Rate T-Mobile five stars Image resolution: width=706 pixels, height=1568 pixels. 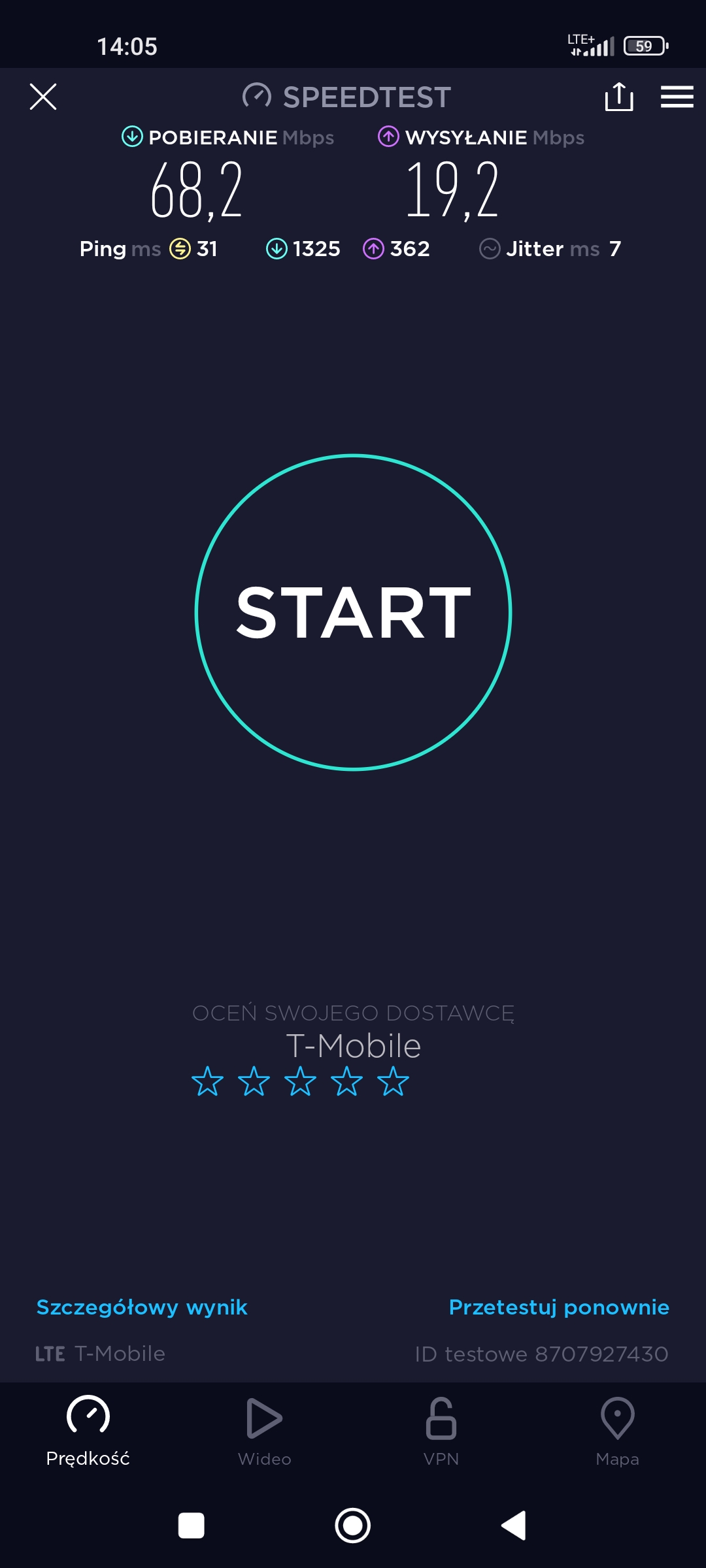tap(393, 1081)
